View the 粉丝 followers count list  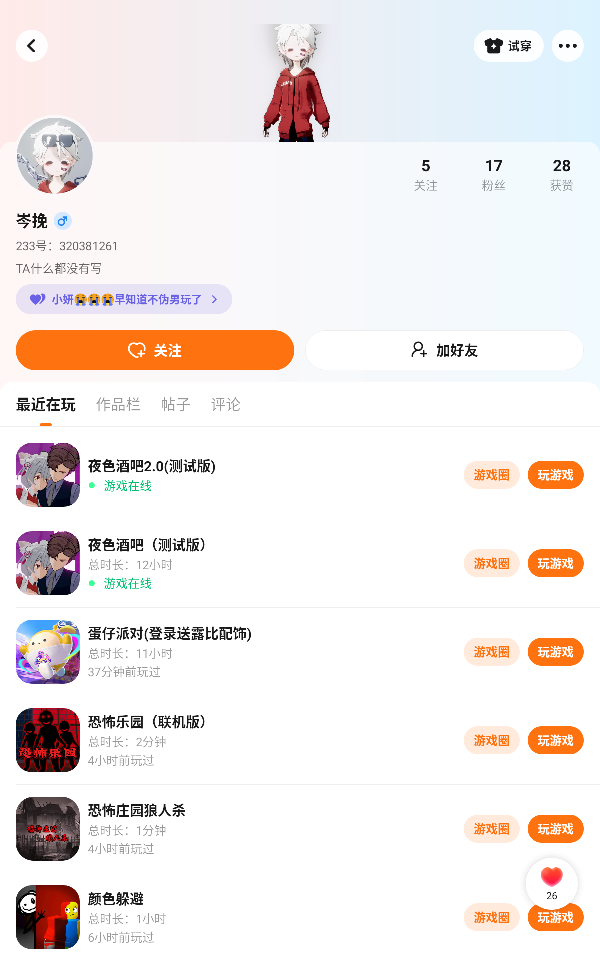click(494, 174)
